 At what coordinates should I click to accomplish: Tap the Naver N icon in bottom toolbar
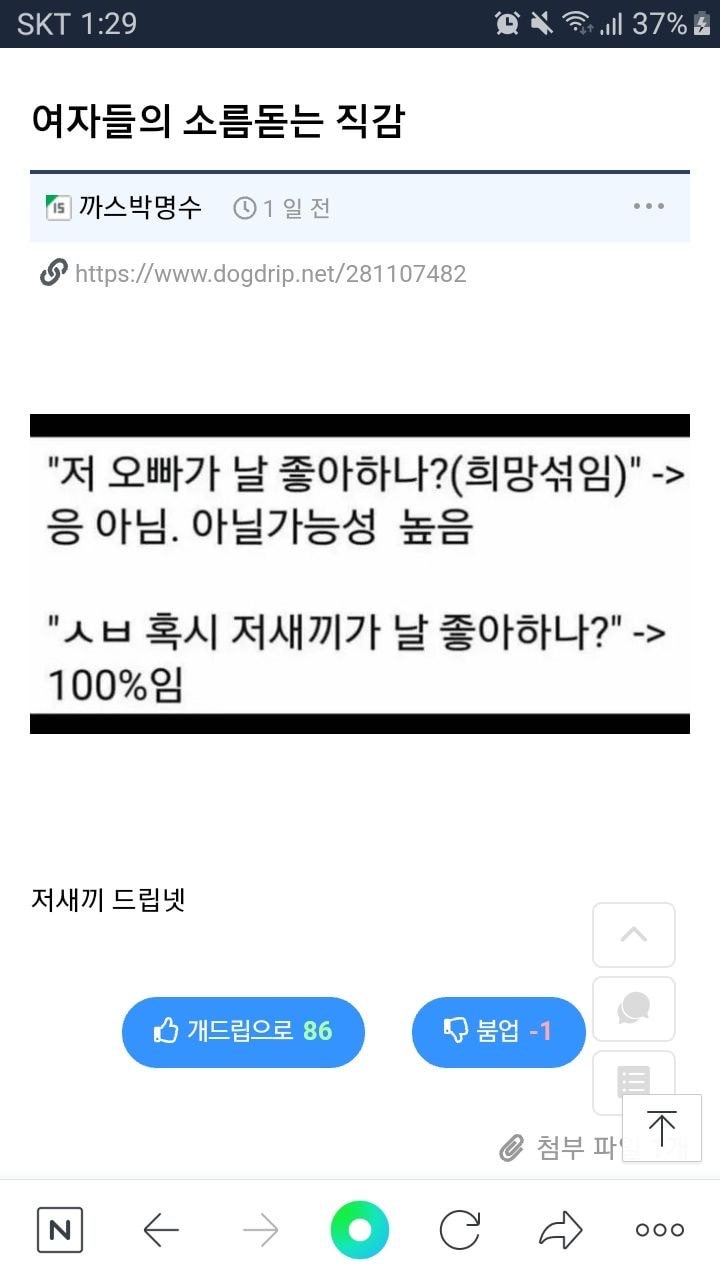click(x=60, y=1229)
